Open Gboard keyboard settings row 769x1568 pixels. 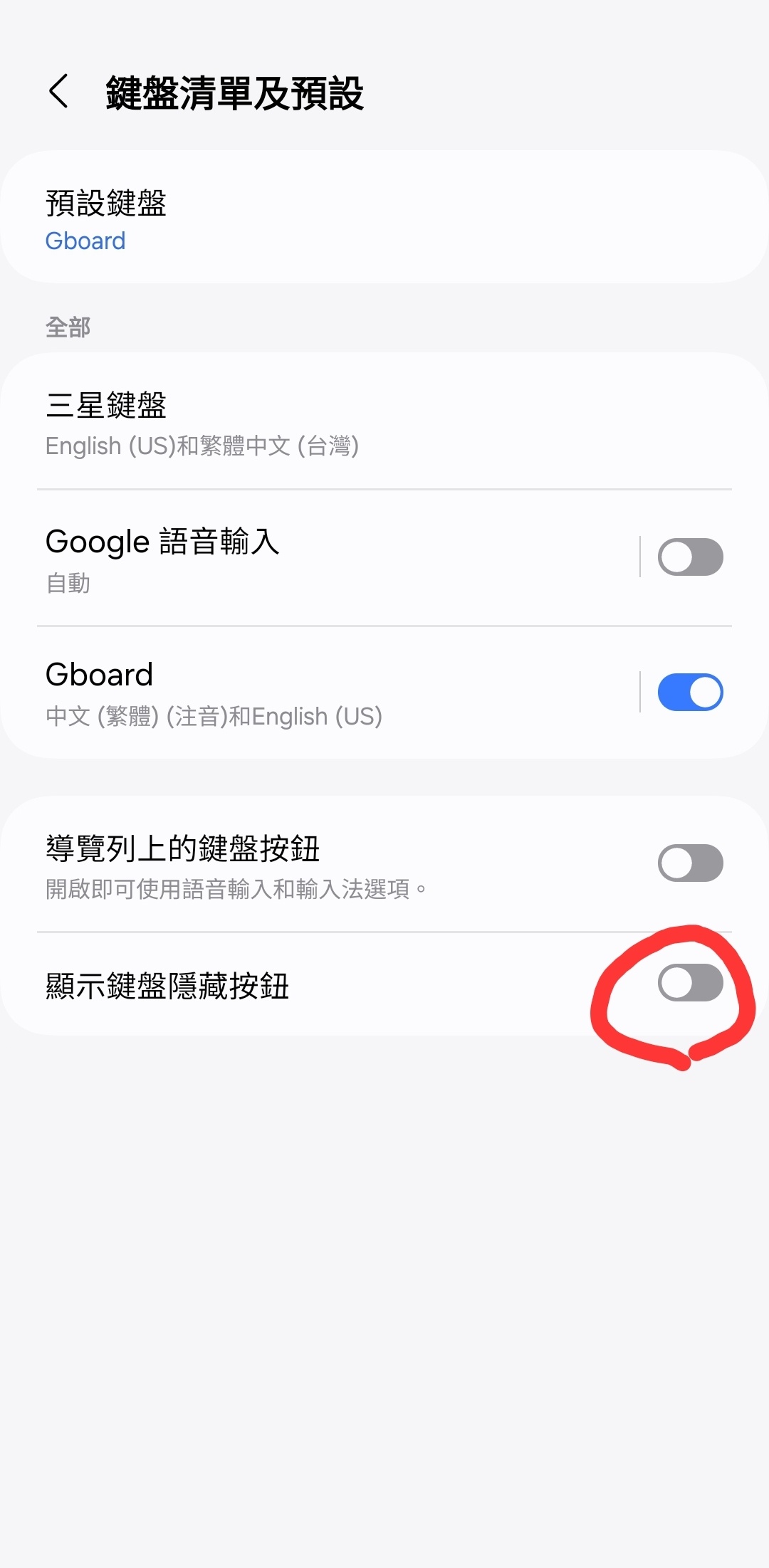320,694
